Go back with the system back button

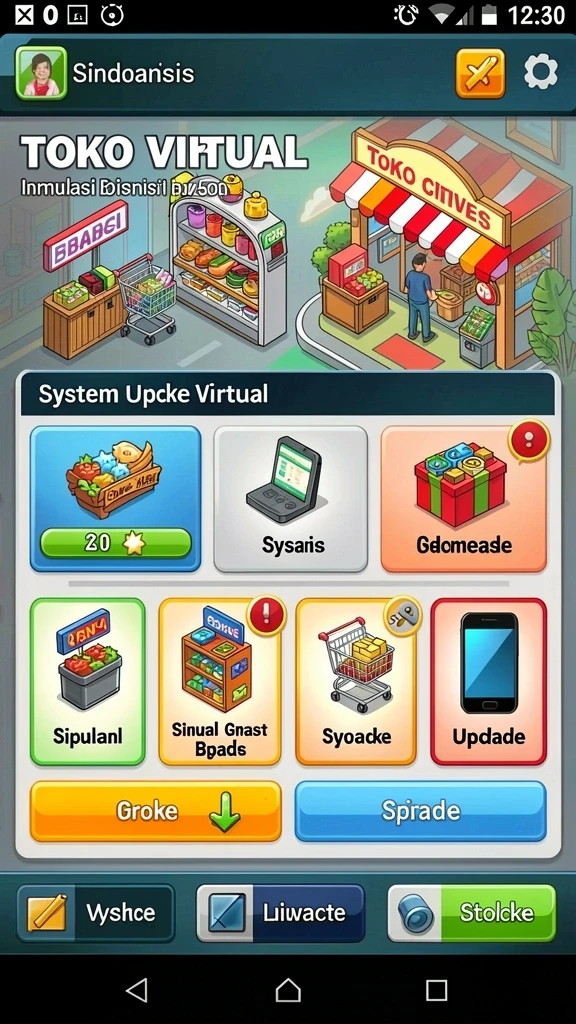136,990
